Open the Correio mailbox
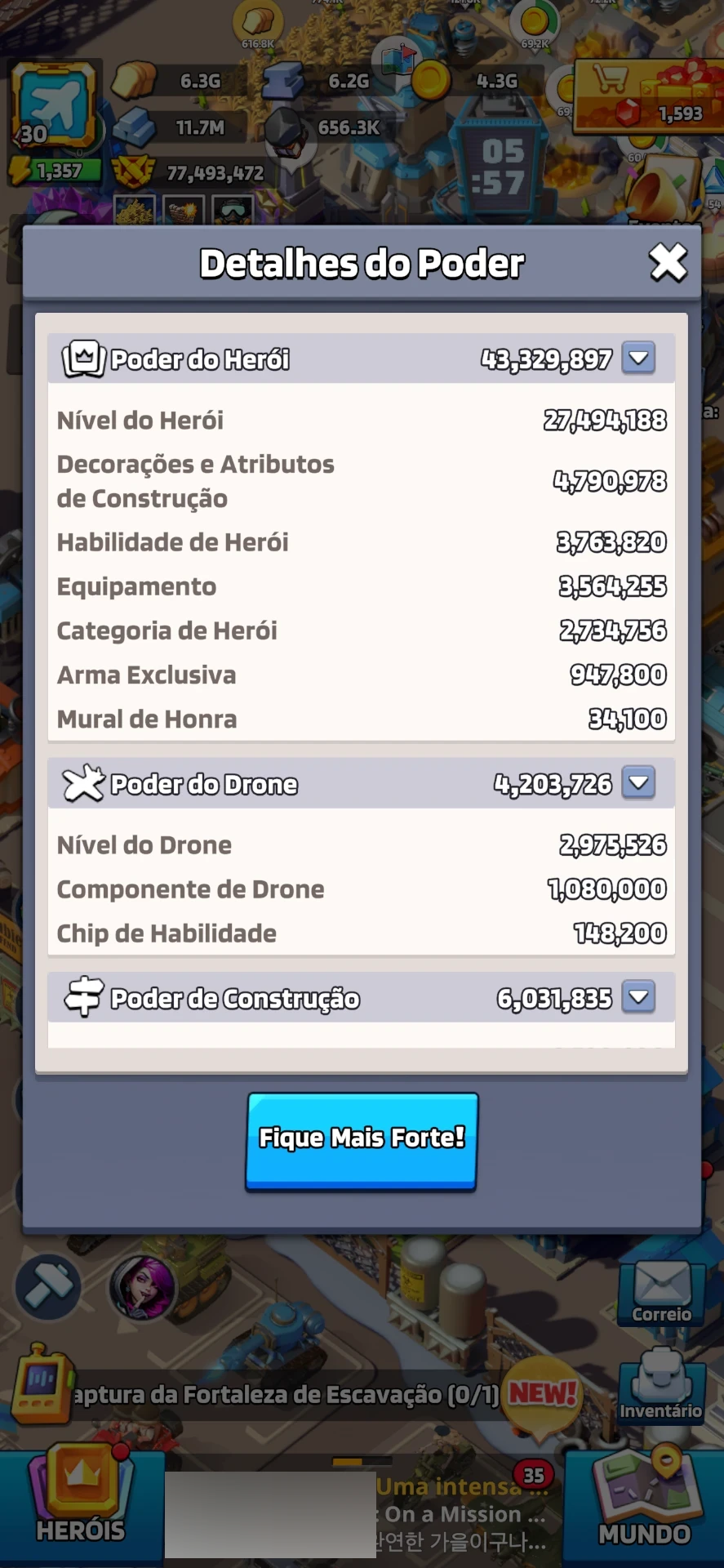 (x=661, y=1292)
